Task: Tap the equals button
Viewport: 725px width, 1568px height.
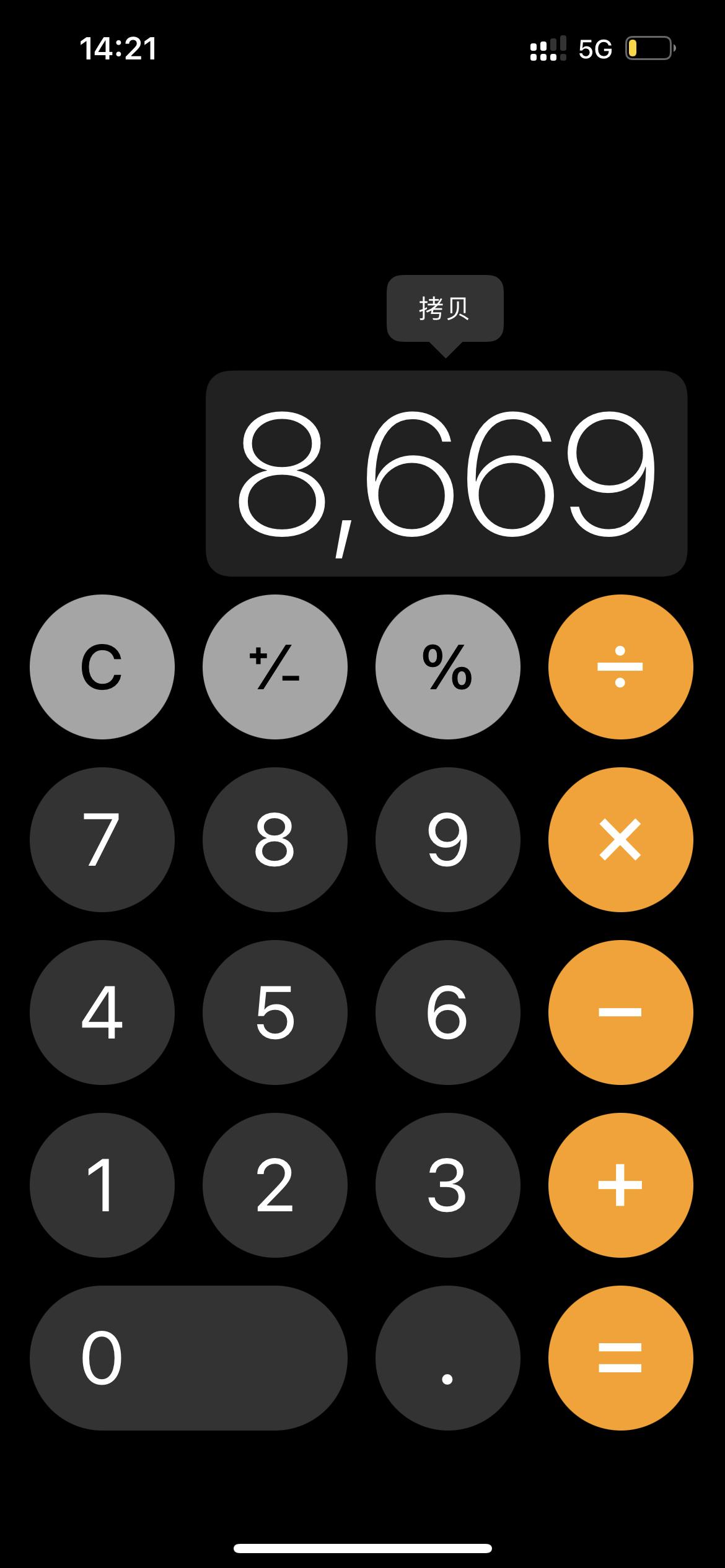Action: 620,1356
